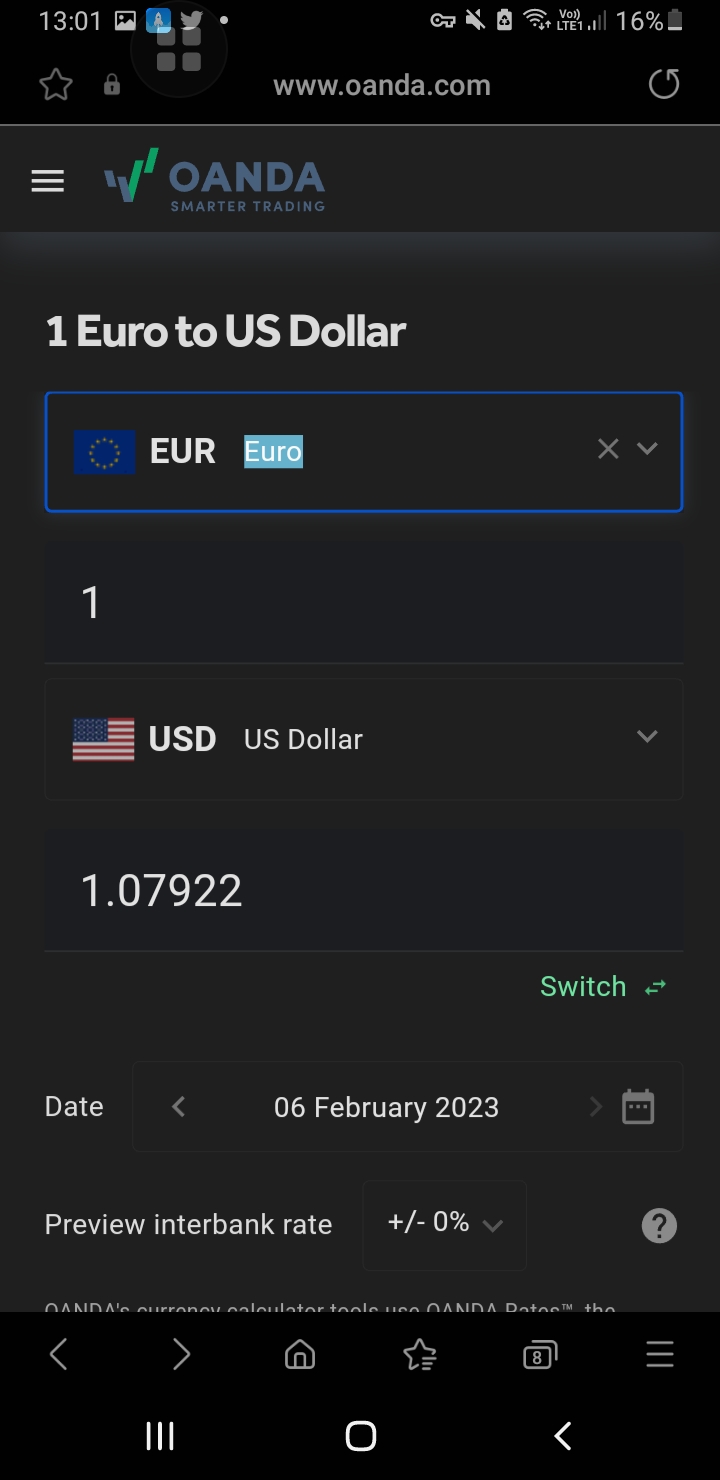
Task: Go to the next date
Action: coord(596,1107)
